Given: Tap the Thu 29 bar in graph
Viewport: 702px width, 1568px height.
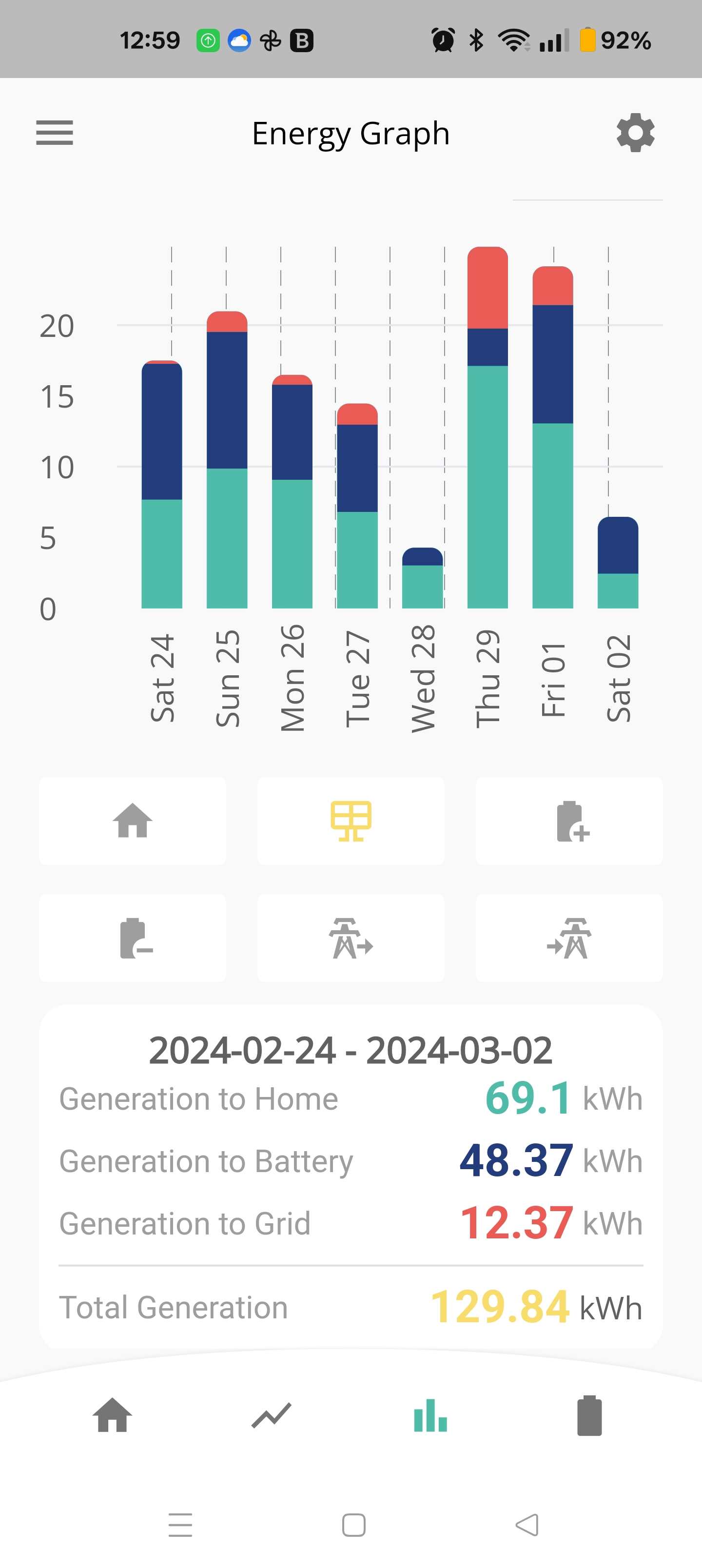Looking at the screenshot, I should pyautogui.click(x=487, y=427).
